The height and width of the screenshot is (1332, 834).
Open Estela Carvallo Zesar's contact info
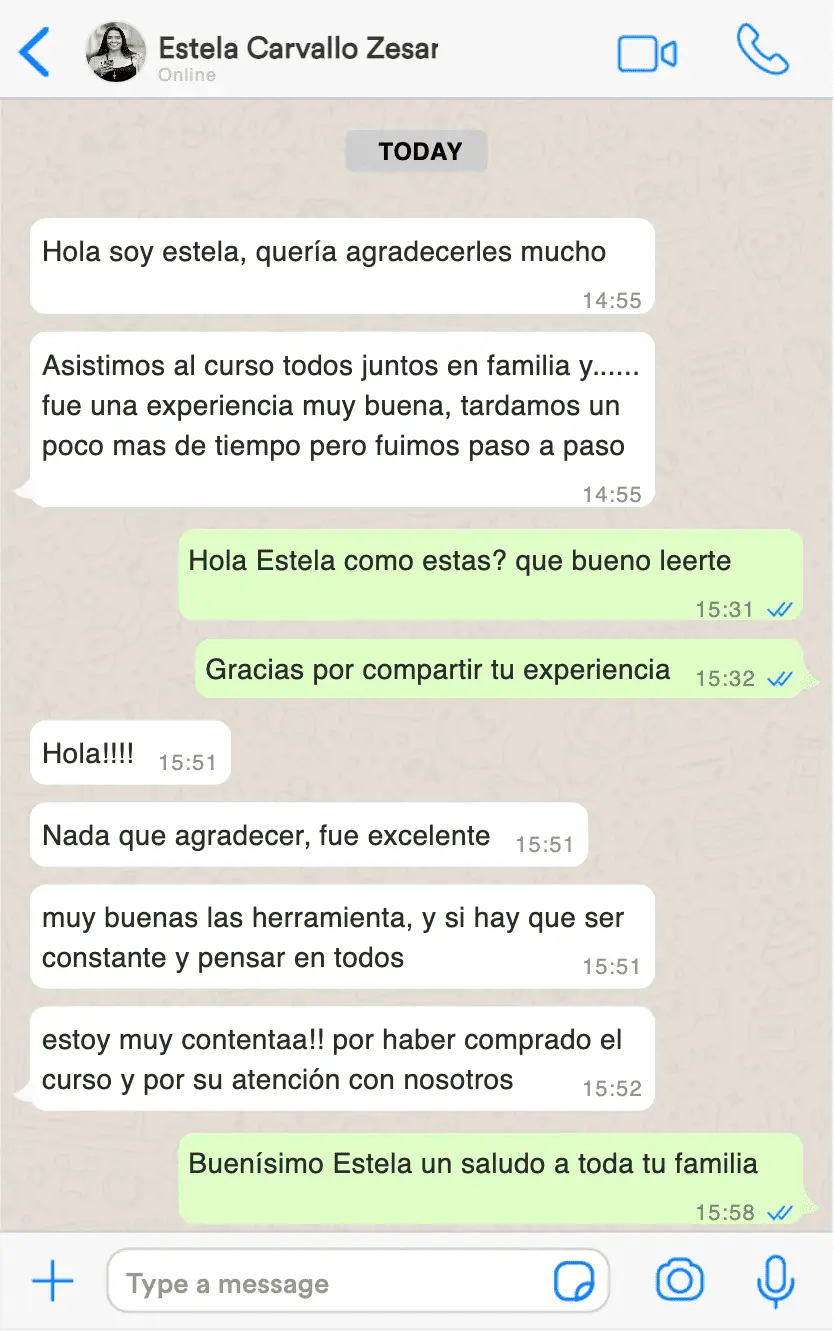(x=297, y=50)
